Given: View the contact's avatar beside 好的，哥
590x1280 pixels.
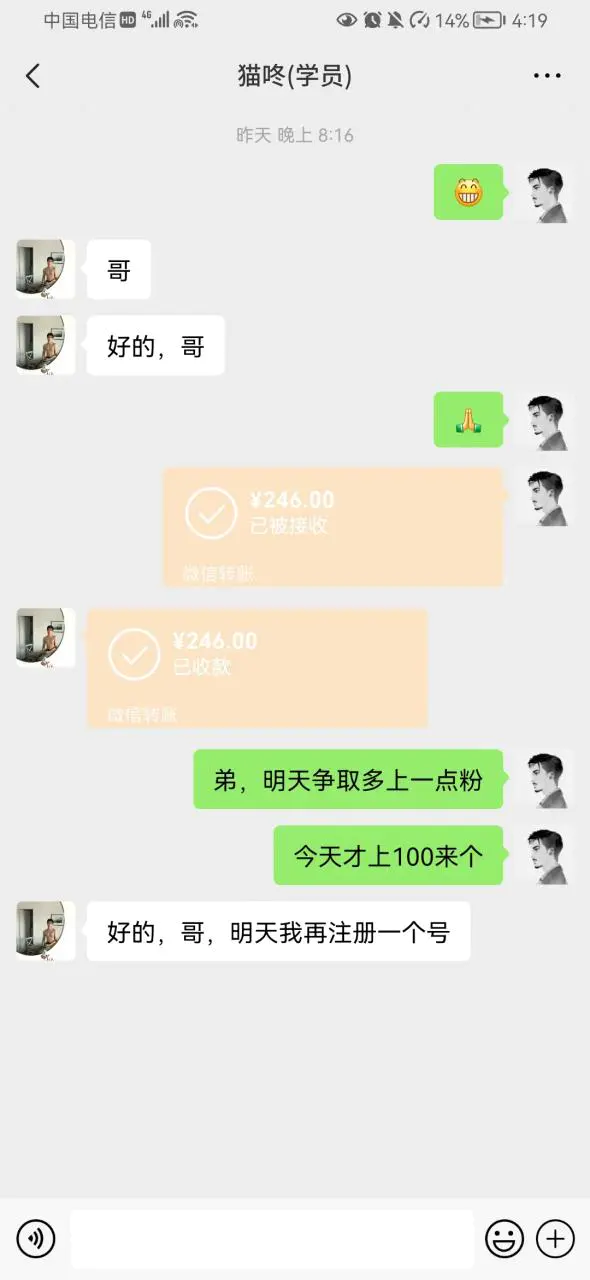Looking at the screenshot, I should click(46, 346).
